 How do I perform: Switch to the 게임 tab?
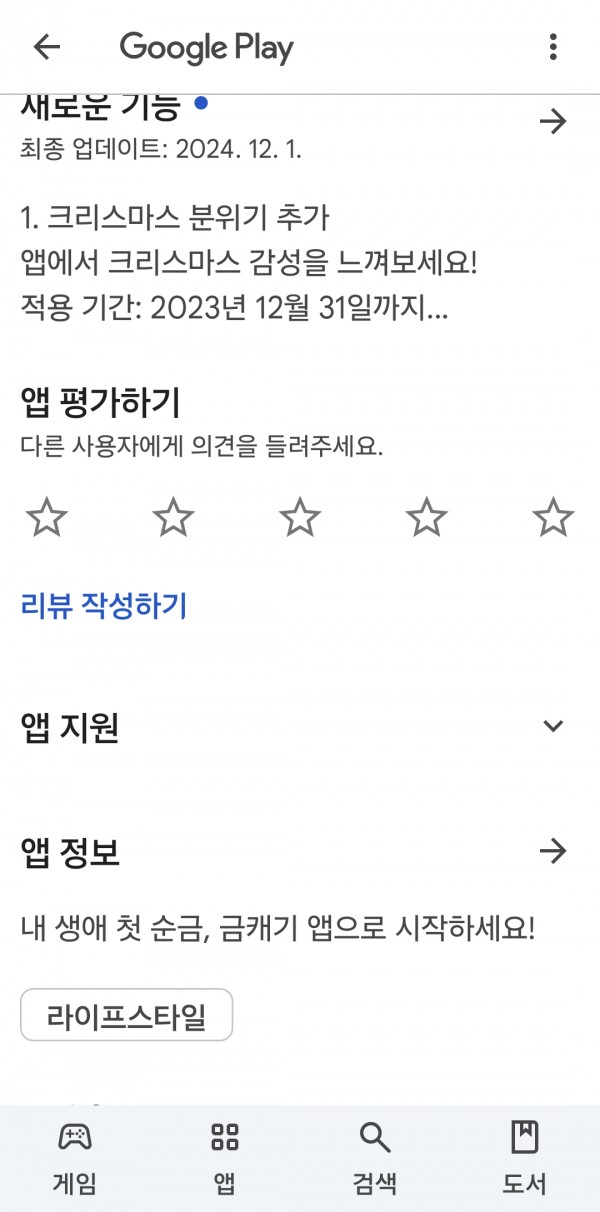pyautogui.click(x=75, y=1159)
